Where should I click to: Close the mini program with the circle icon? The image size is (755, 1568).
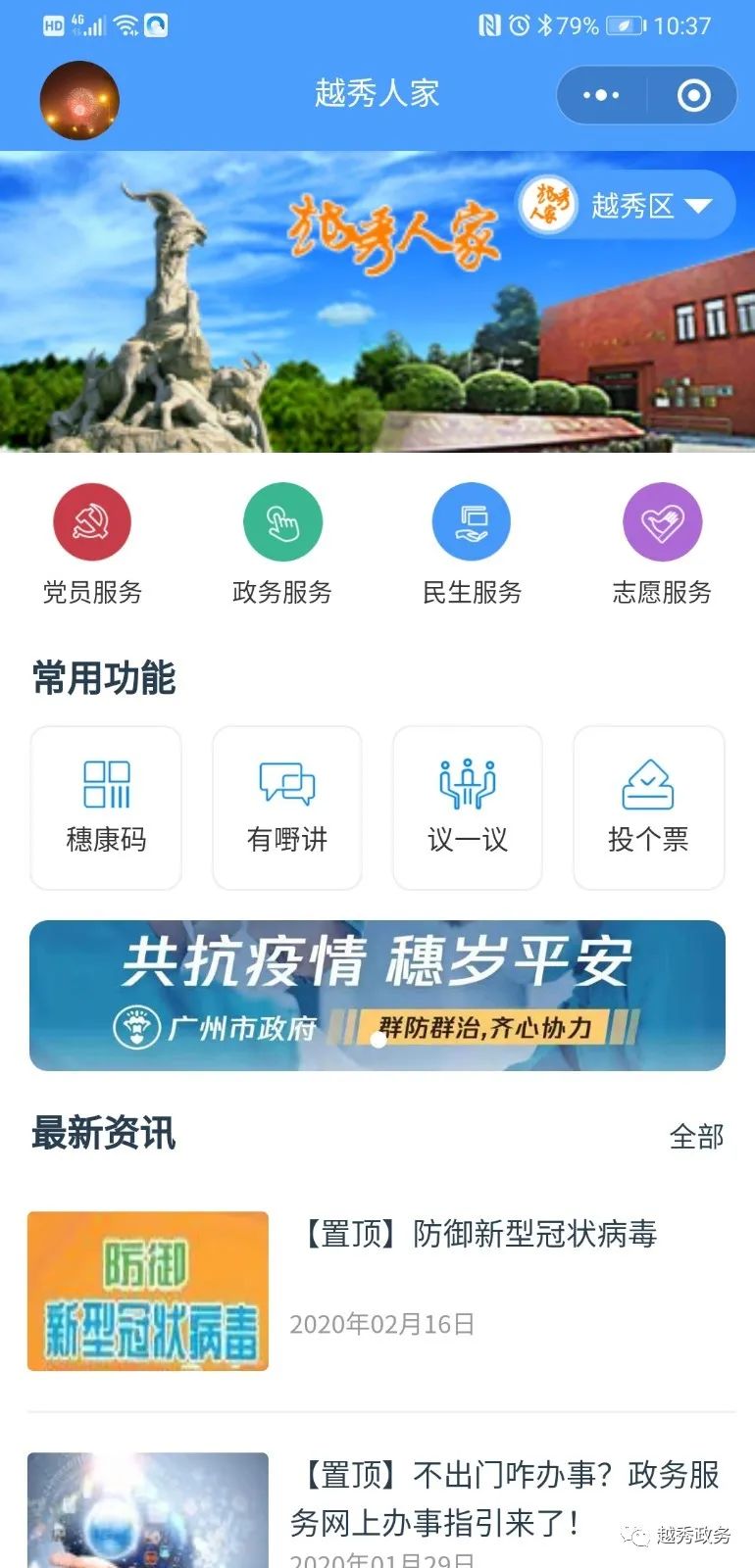tap(693, 95)
